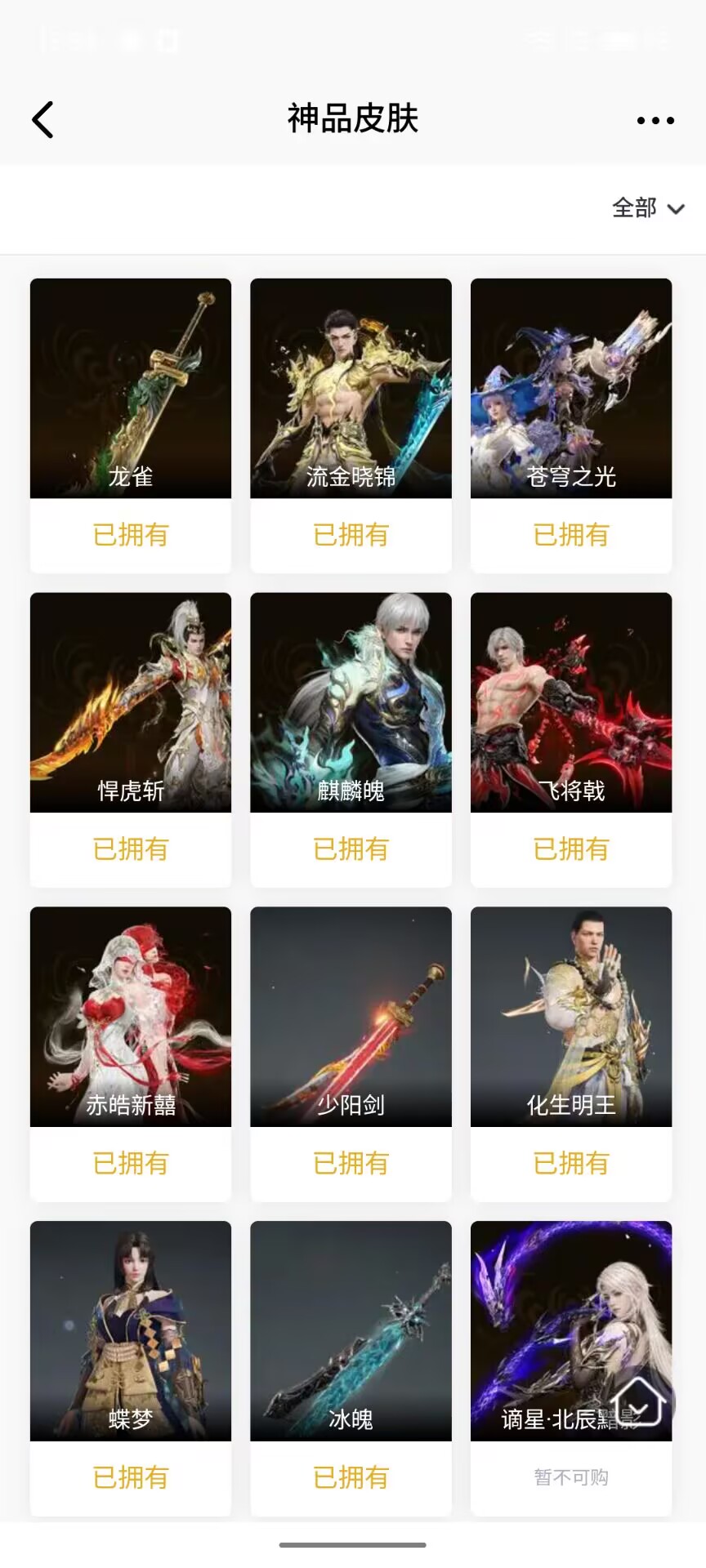Select the 悍虎斩 skin card
Image resolution: width=706 pixels, height=1568 pixels.
coord(131,702)
